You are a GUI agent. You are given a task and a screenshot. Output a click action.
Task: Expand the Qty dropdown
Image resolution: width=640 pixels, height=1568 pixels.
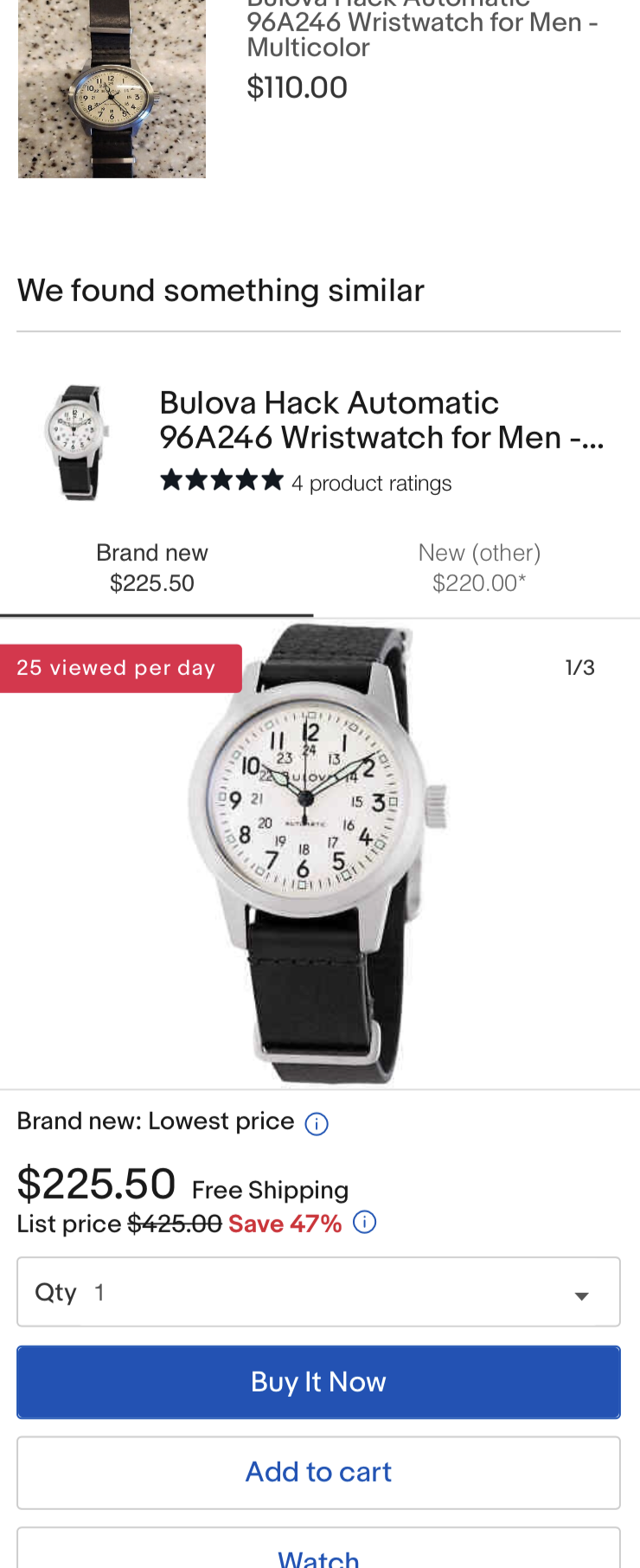(318, 1292)
